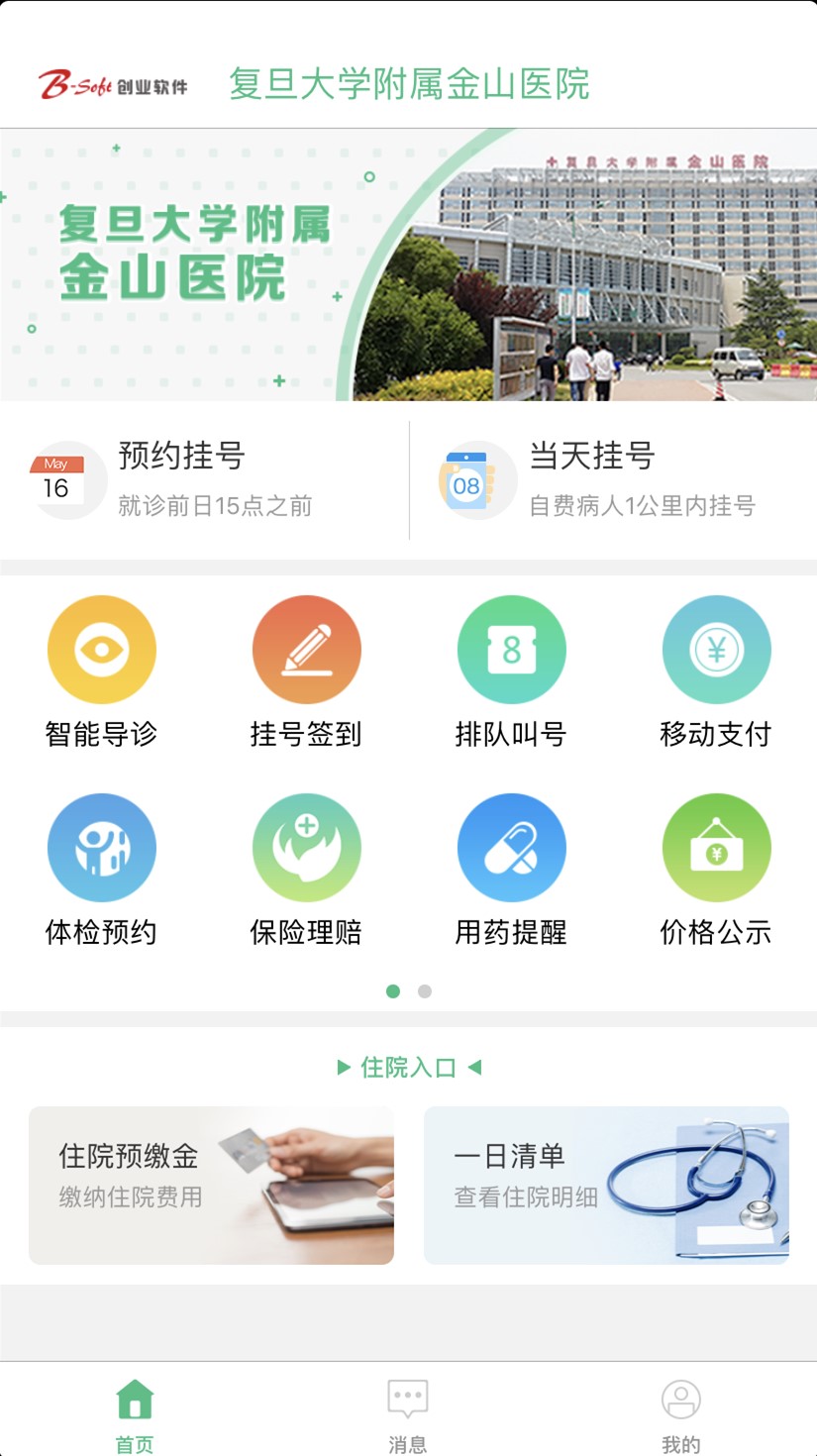Tap the hospital banner image

[408, 264]
